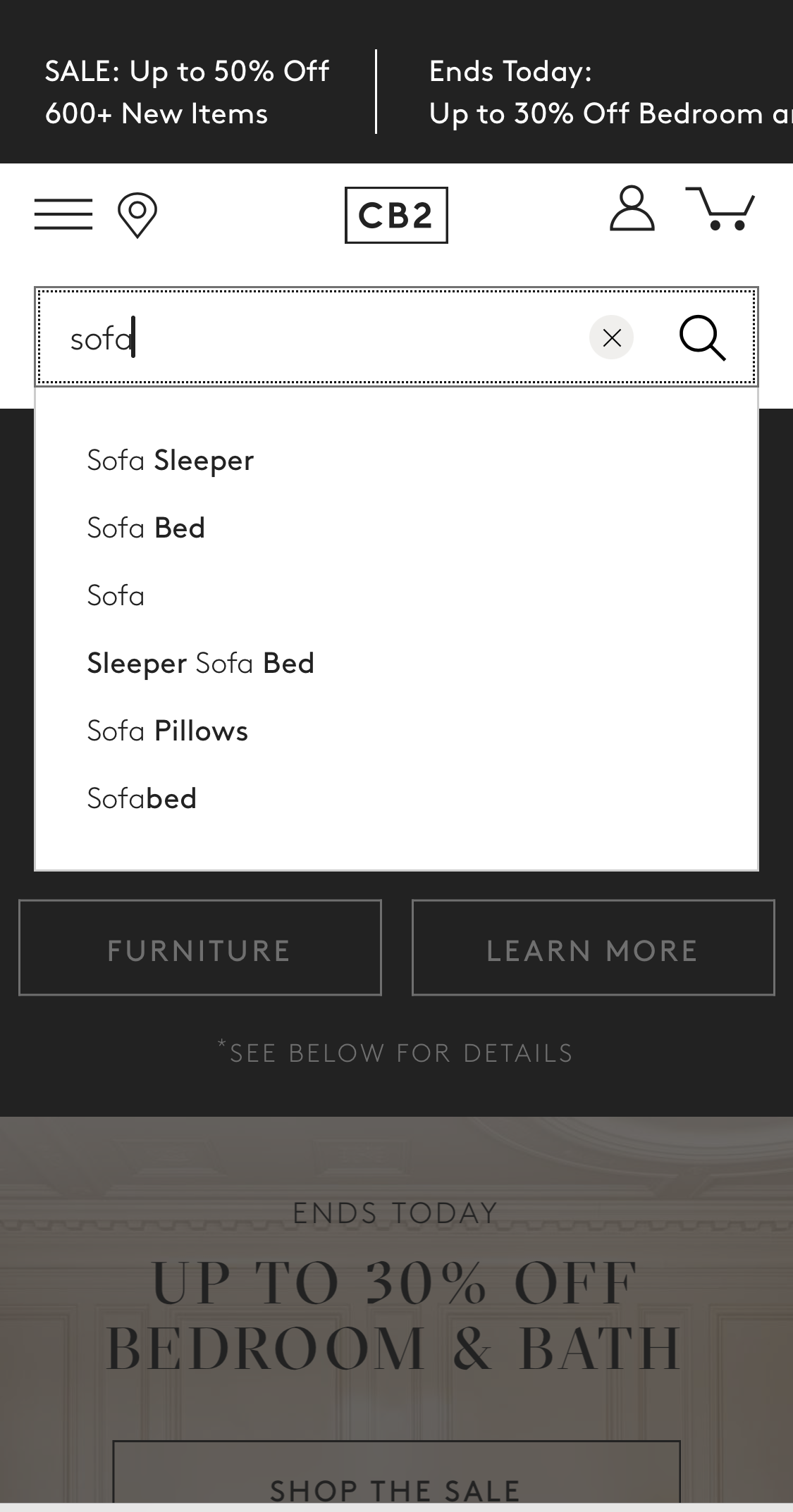
Task: Click the FURNITURE button
Action: (199, 948)
